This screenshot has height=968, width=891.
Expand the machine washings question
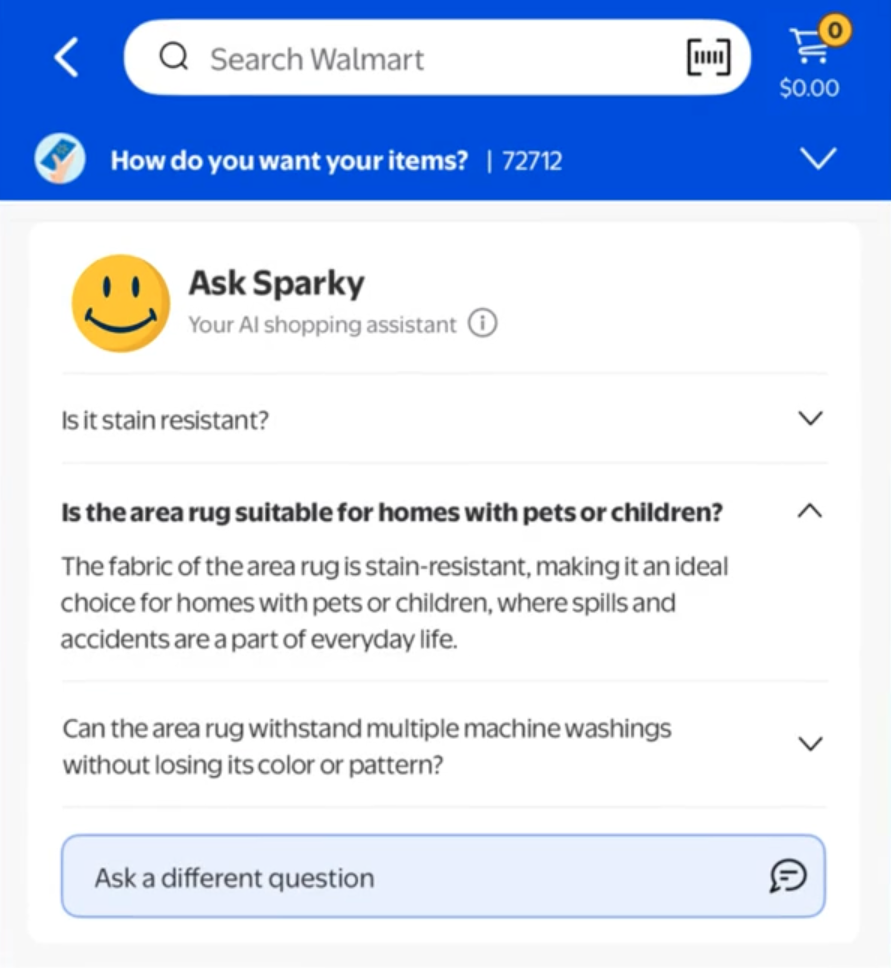[810, 744]
